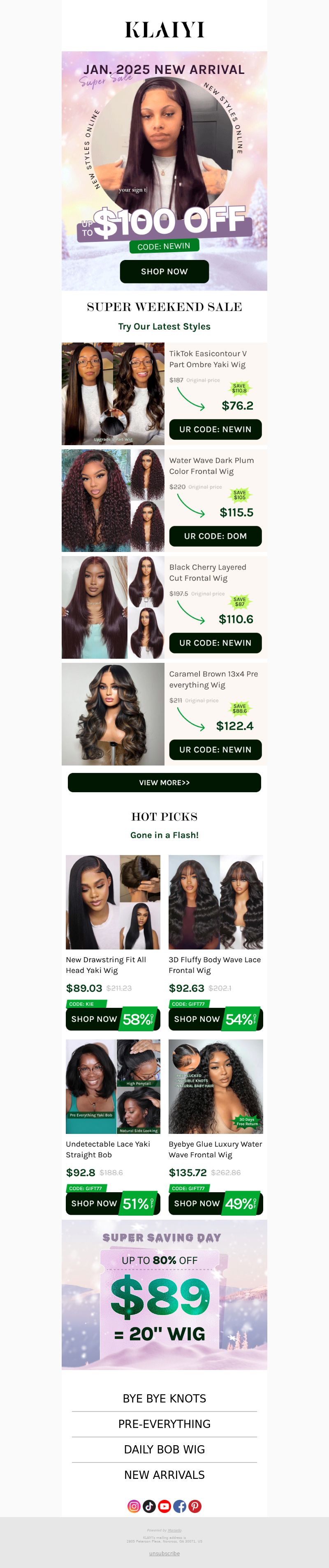The width and height of the screenshot is (329, 1568).
Task: Go to the DAILY BOB WIG category
Action: pyautogui.click(x=164, y=1450)
